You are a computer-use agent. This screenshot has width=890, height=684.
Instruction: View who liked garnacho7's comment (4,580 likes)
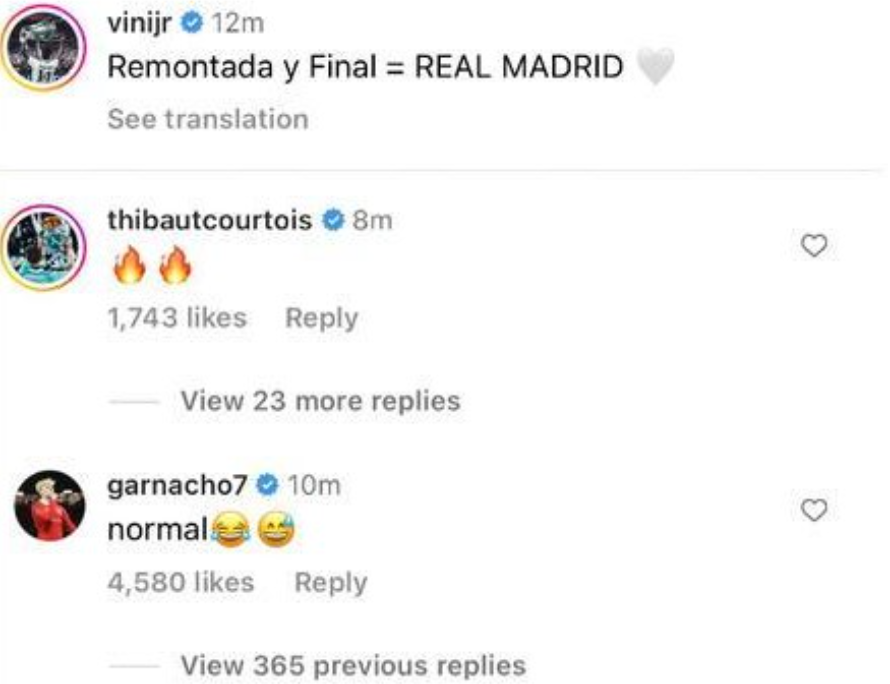coord(180,582)
